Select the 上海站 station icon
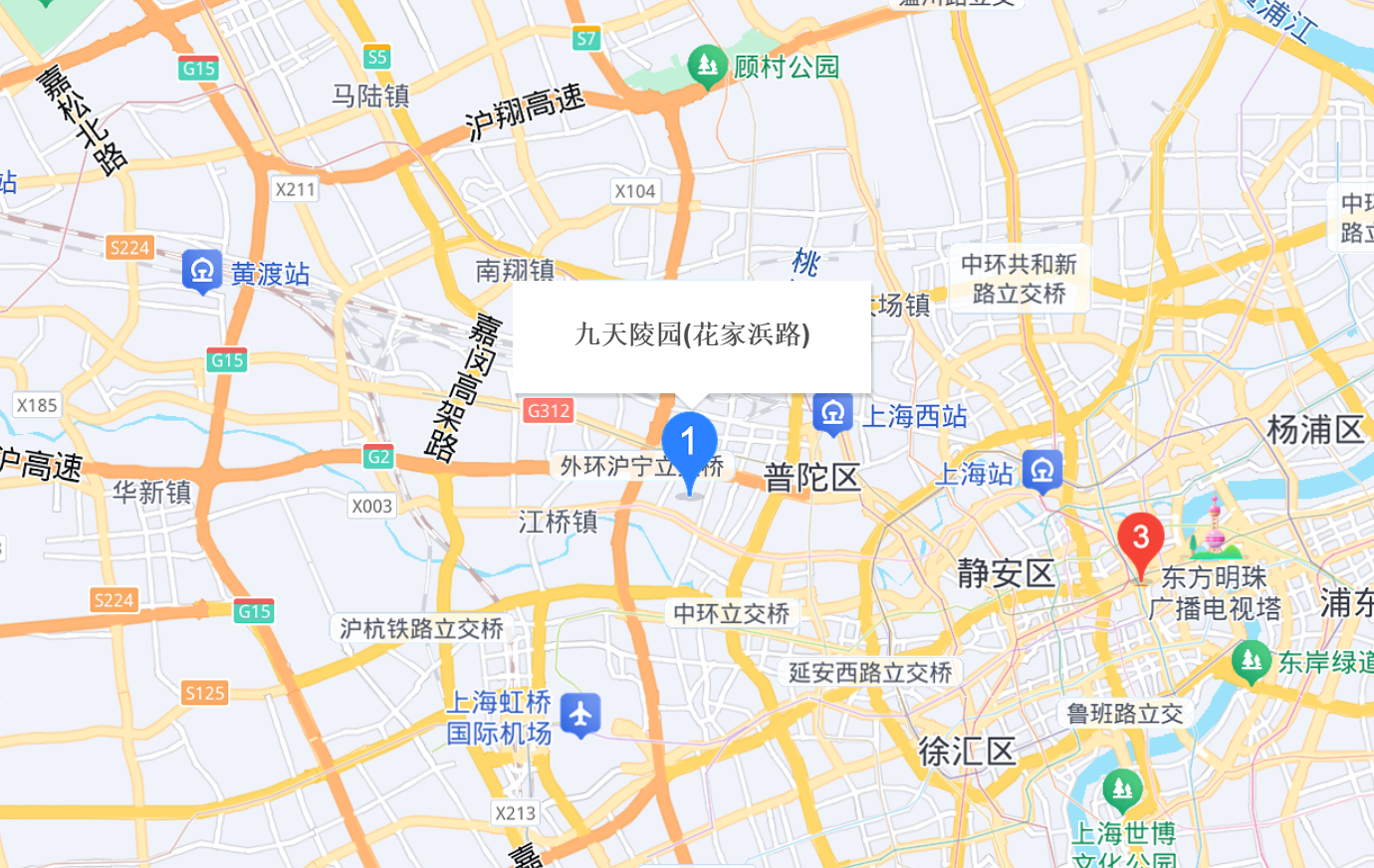 tap(1042, 471)
